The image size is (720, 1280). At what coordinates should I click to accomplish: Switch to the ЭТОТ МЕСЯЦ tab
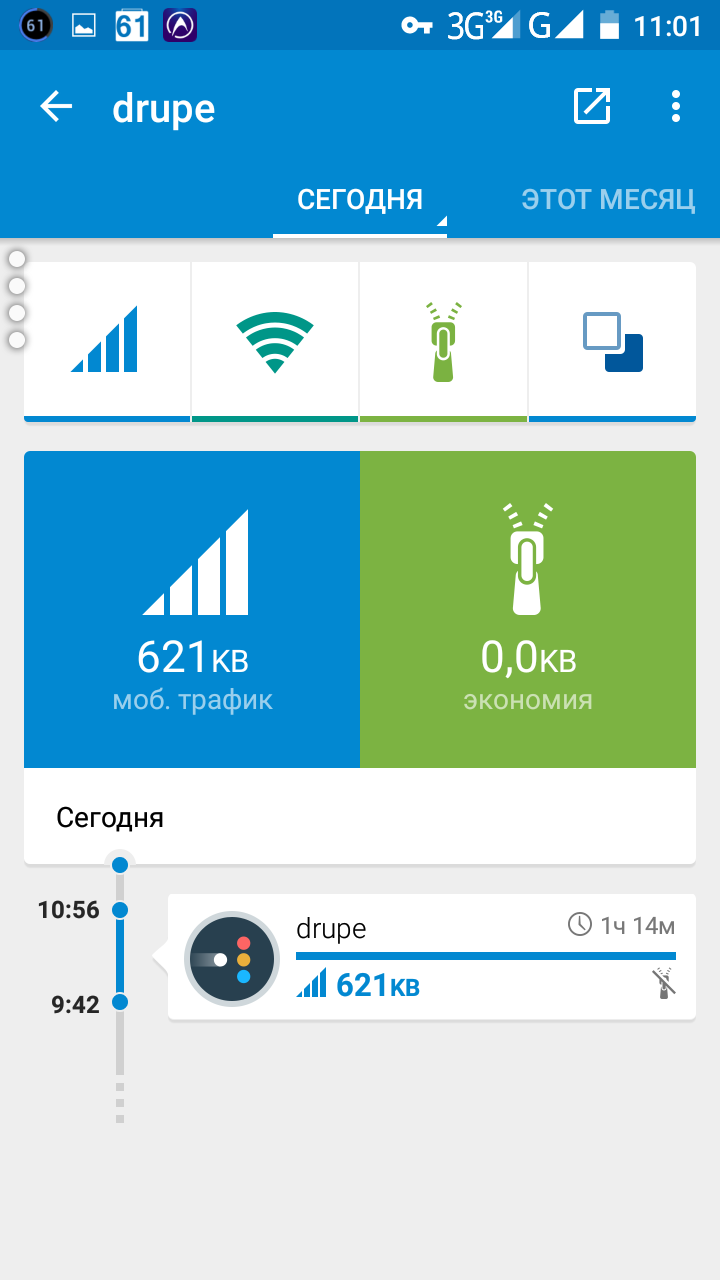607,199
